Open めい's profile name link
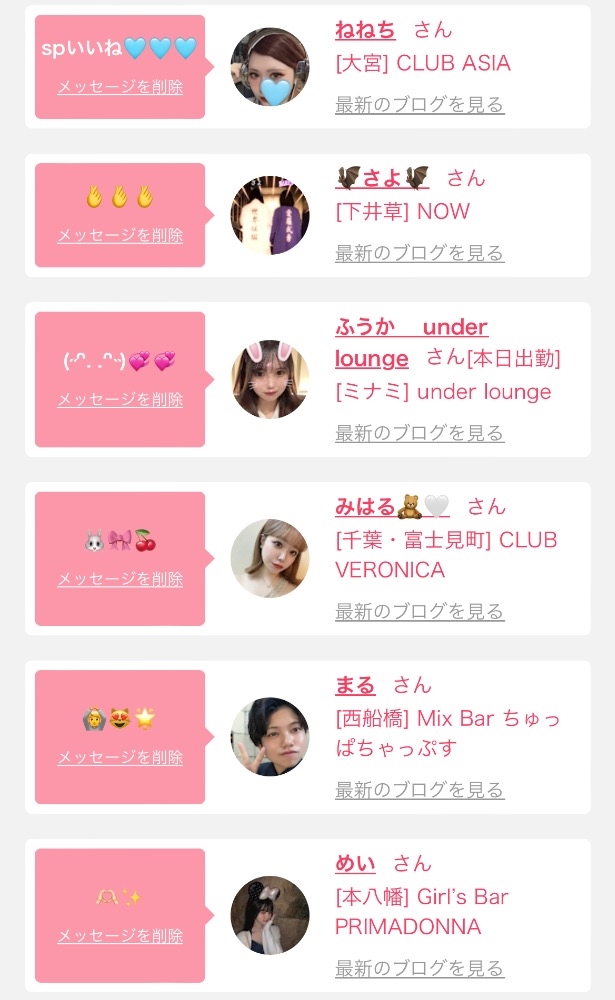Viewport: 615px width, 1000px height. (355, 864)
